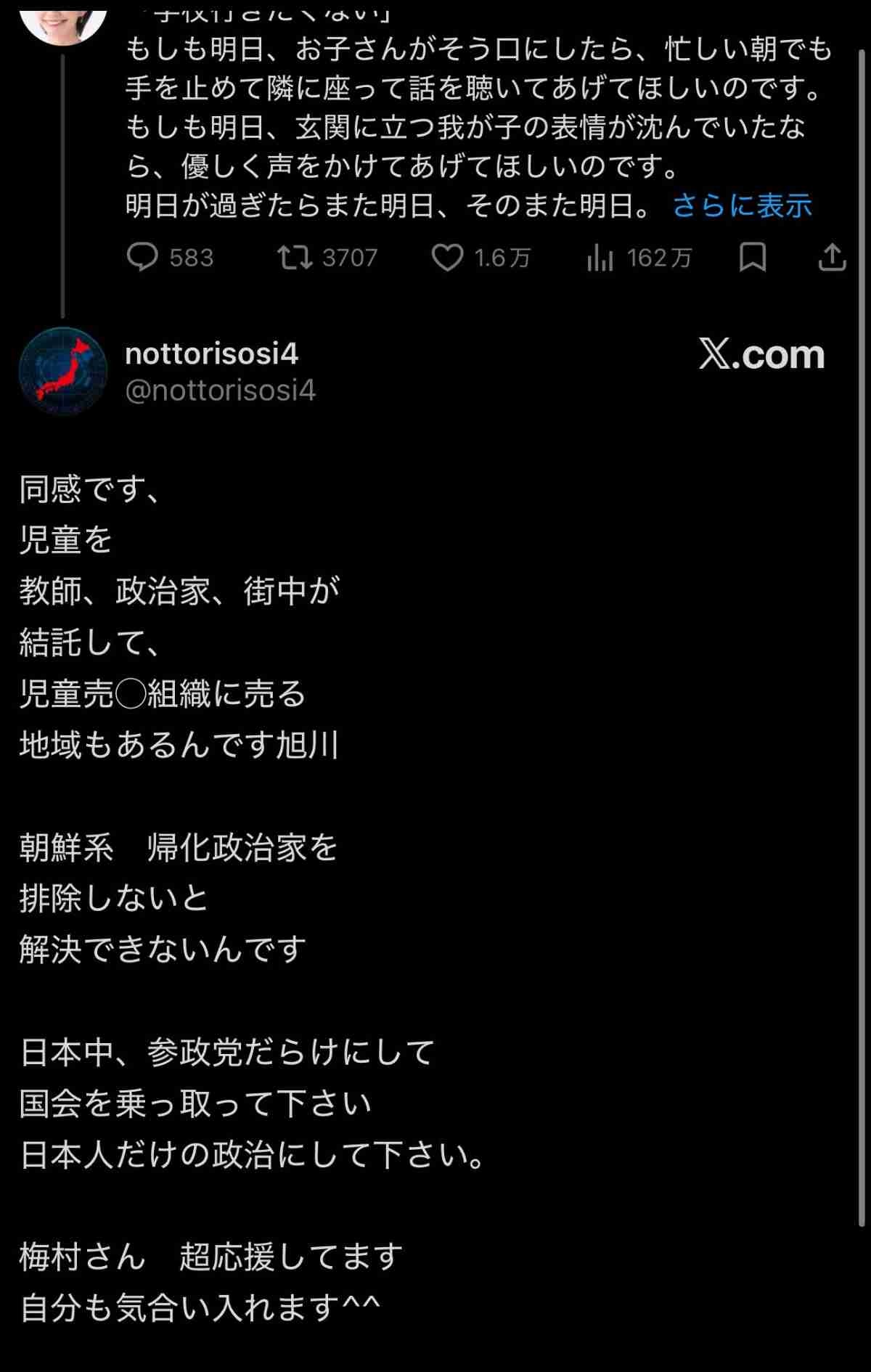Open the @nottorisosi4 profile name
871x1372 pixels.
tap(211, 354)
